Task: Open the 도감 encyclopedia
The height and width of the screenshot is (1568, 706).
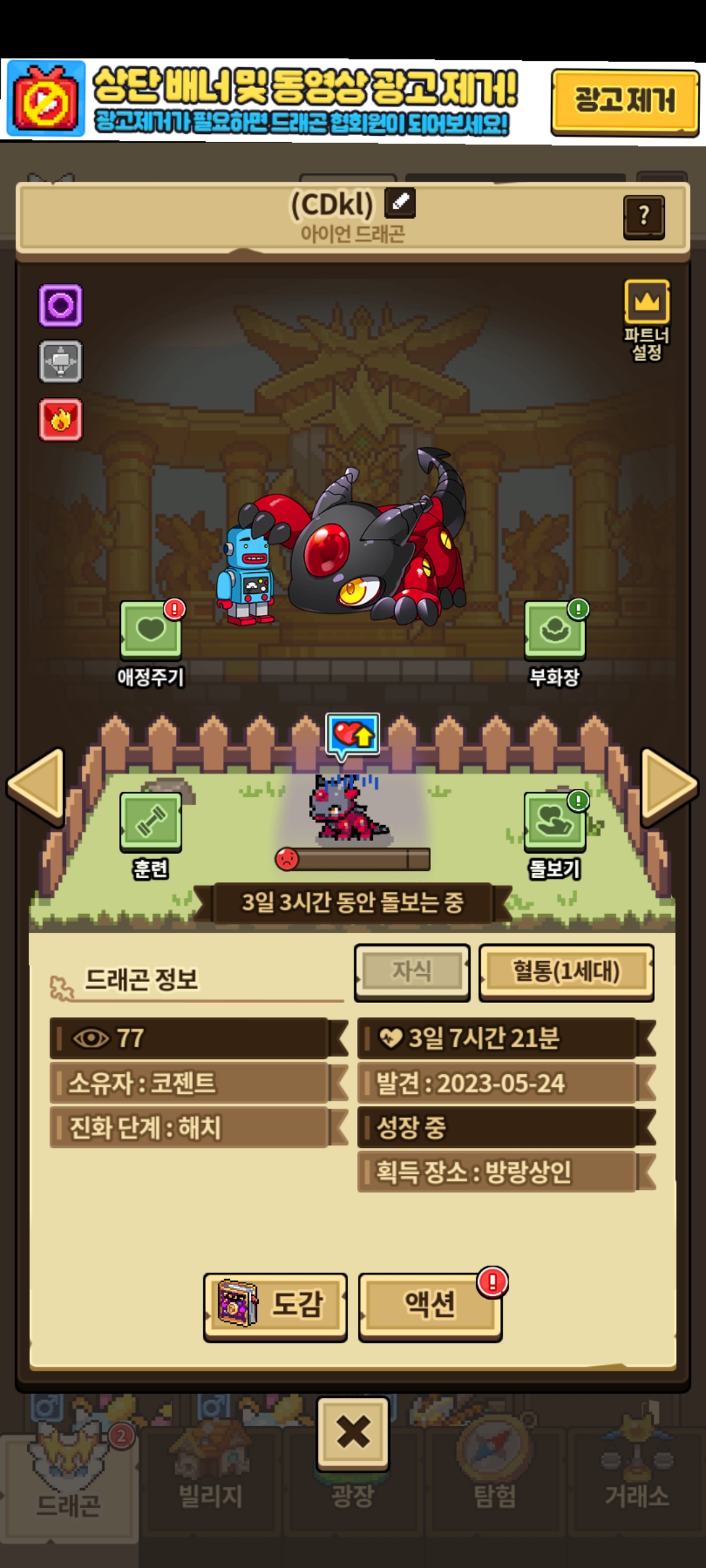Action: [275, 1304]
